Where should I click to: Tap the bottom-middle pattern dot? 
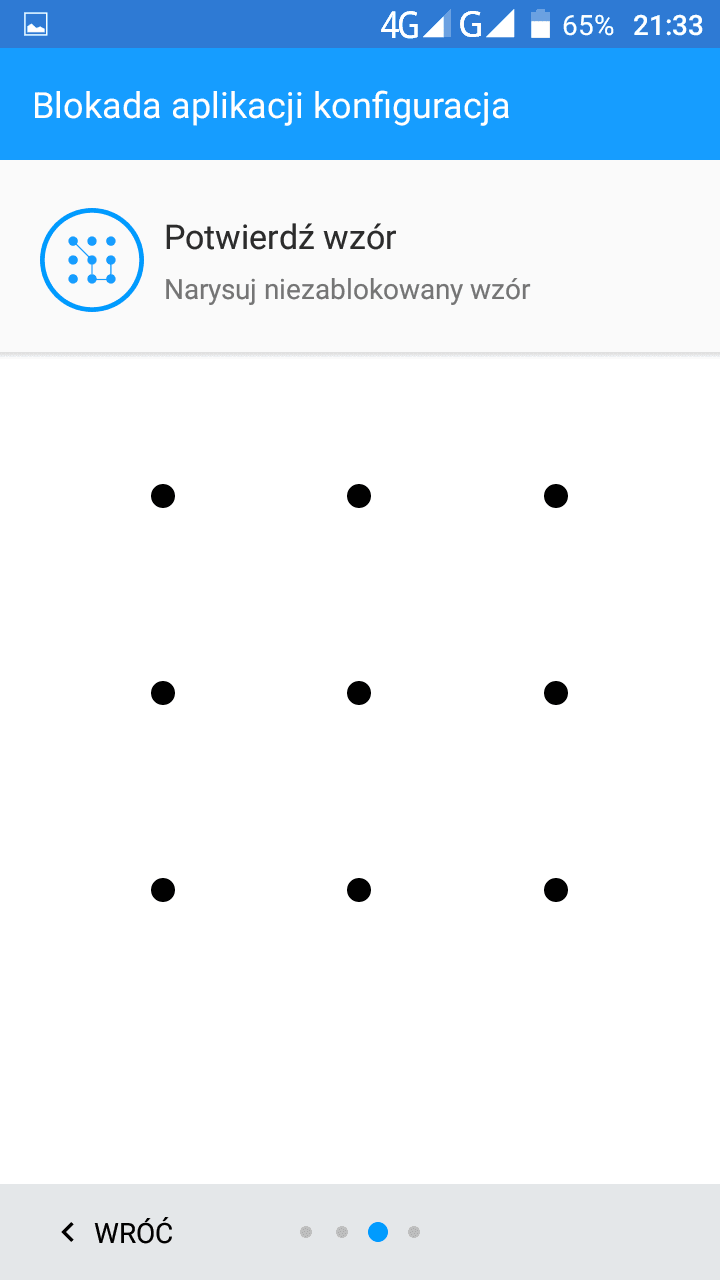359,889
